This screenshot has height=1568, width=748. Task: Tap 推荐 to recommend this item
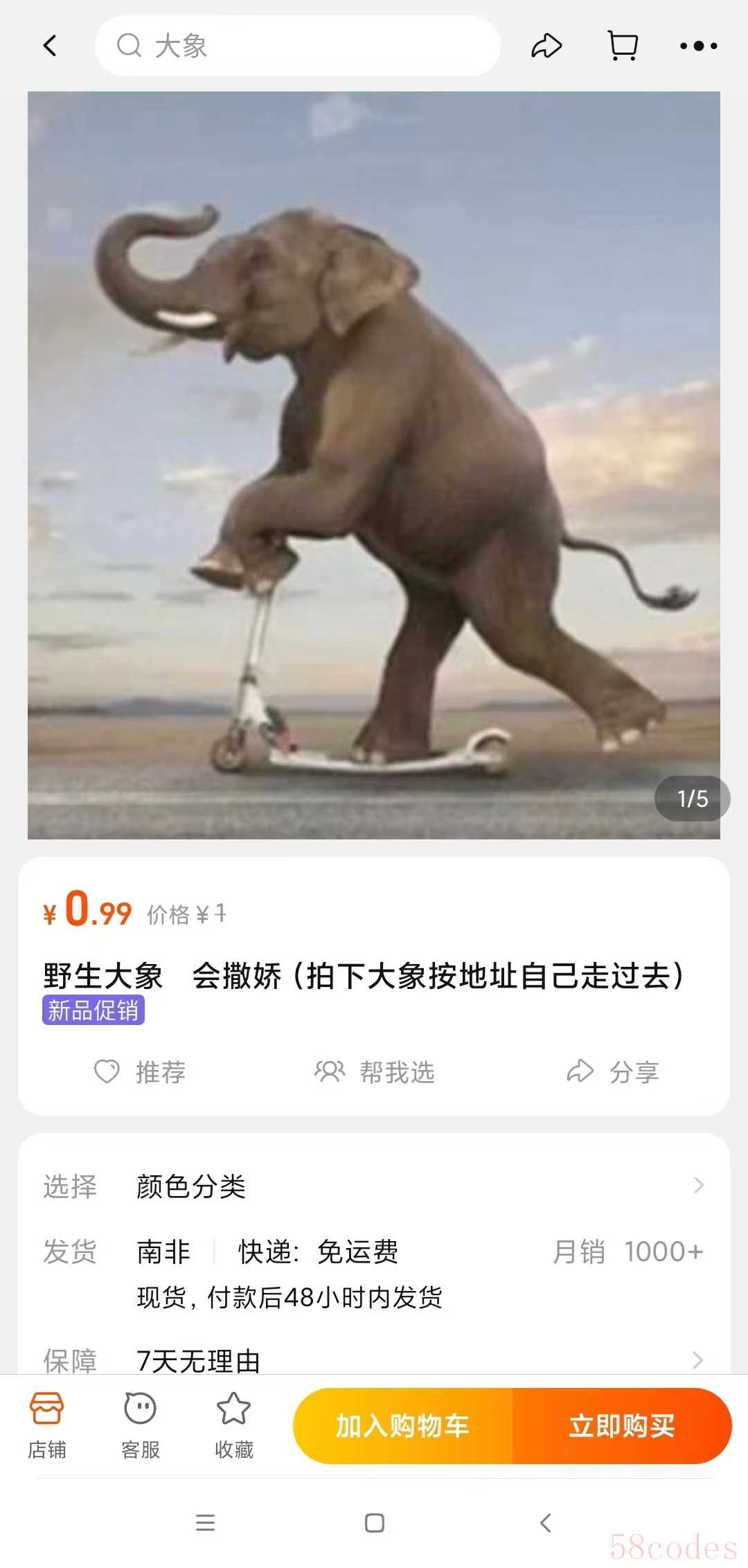click(141, 1072)
